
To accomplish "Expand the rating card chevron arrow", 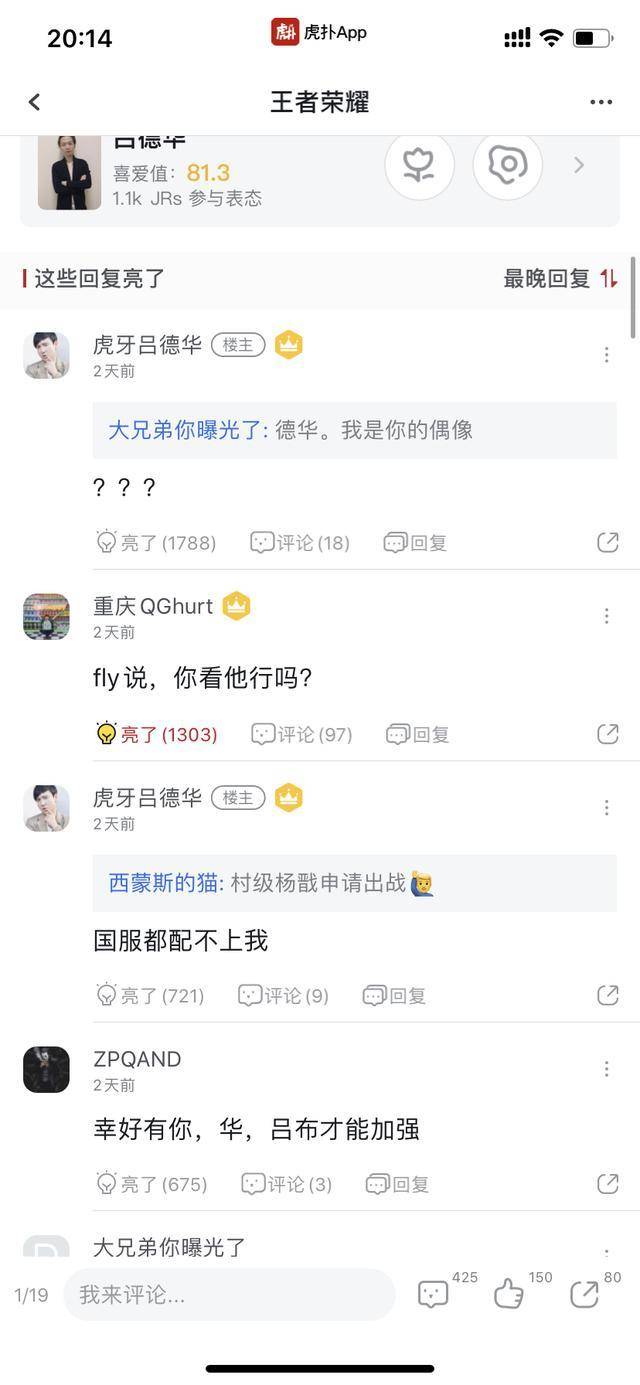I will coord(579,165).
